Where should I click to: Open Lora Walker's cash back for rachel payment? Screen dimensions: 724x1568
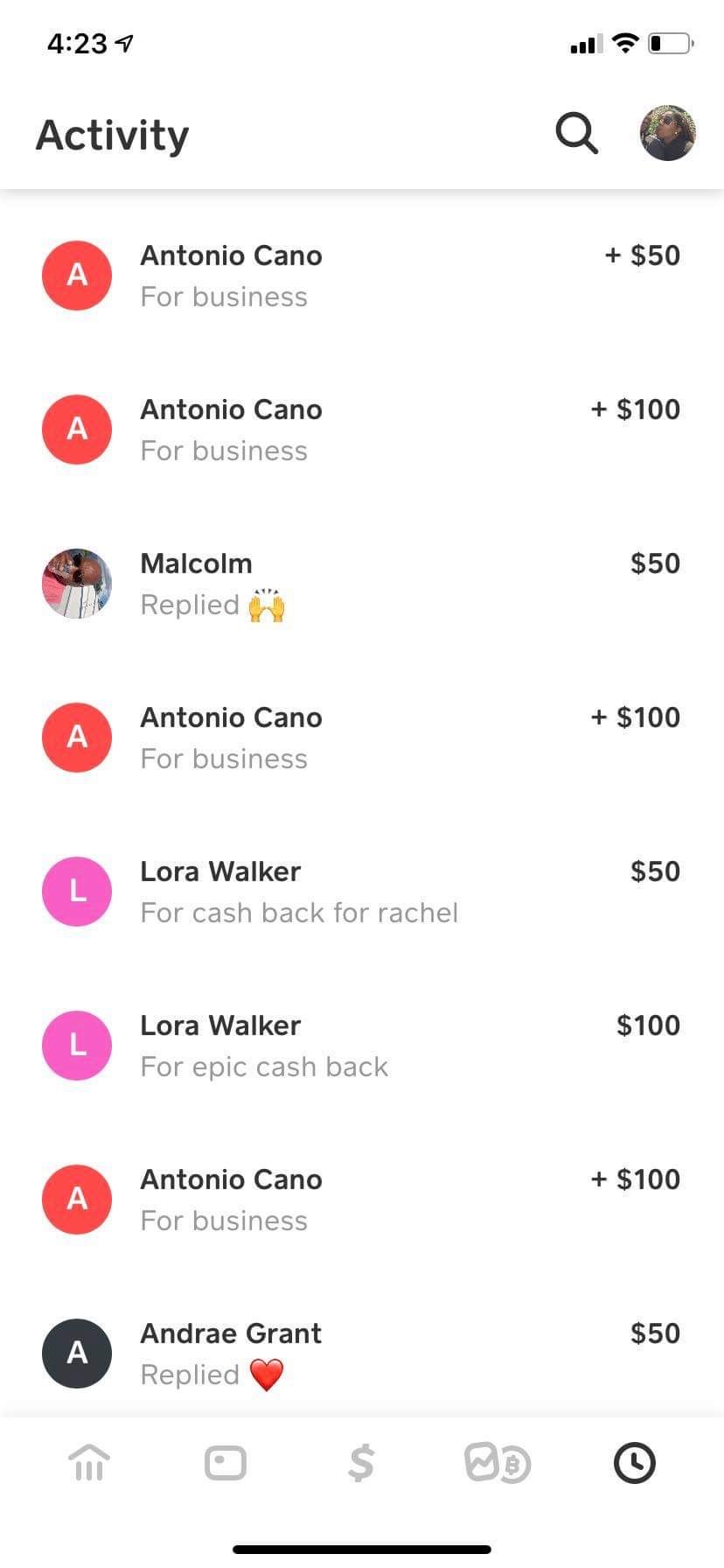coord(362,892)
